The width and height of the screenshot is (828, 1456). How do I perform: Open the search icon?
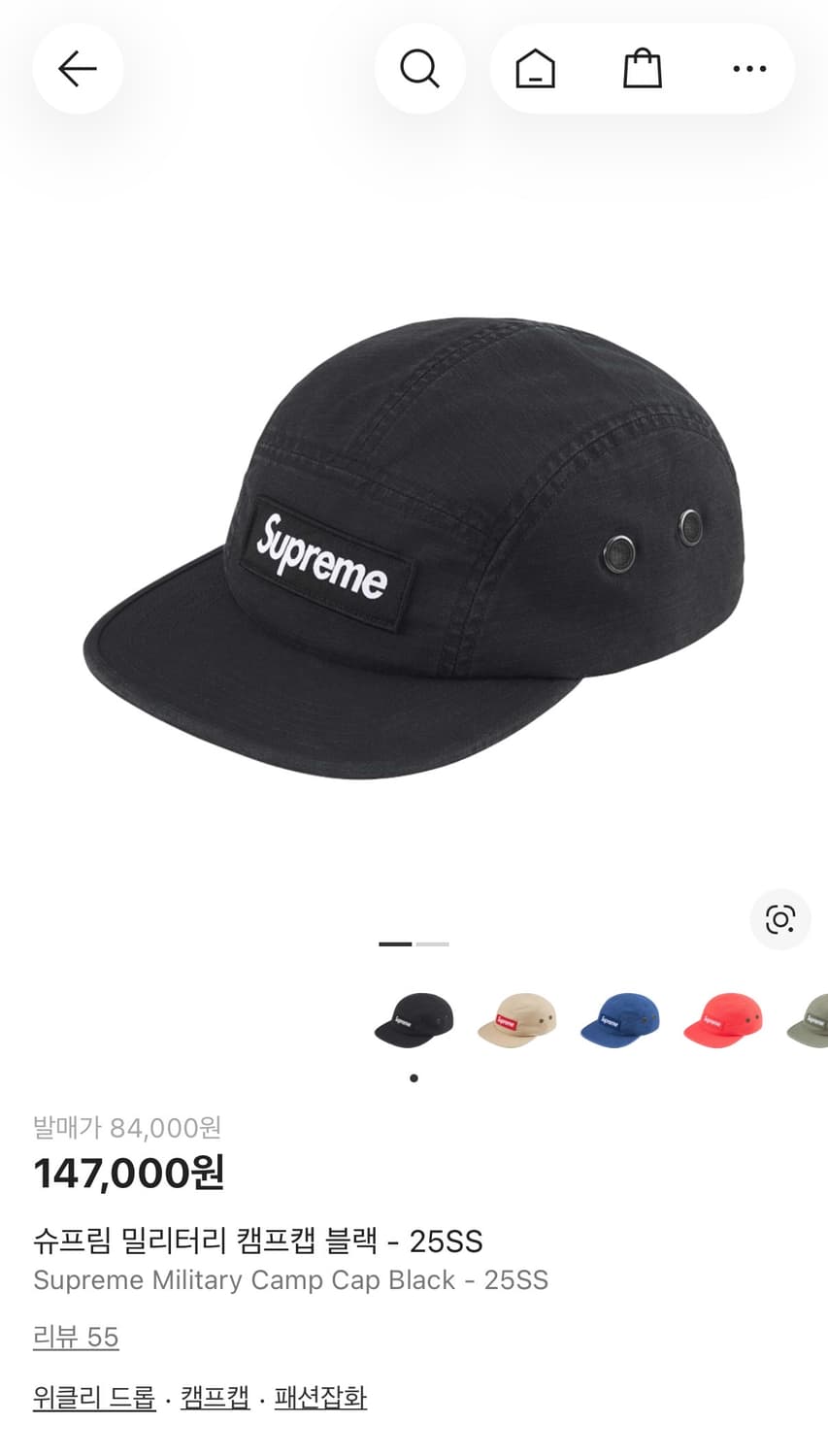pyautogui.click(x=419, y=69)
